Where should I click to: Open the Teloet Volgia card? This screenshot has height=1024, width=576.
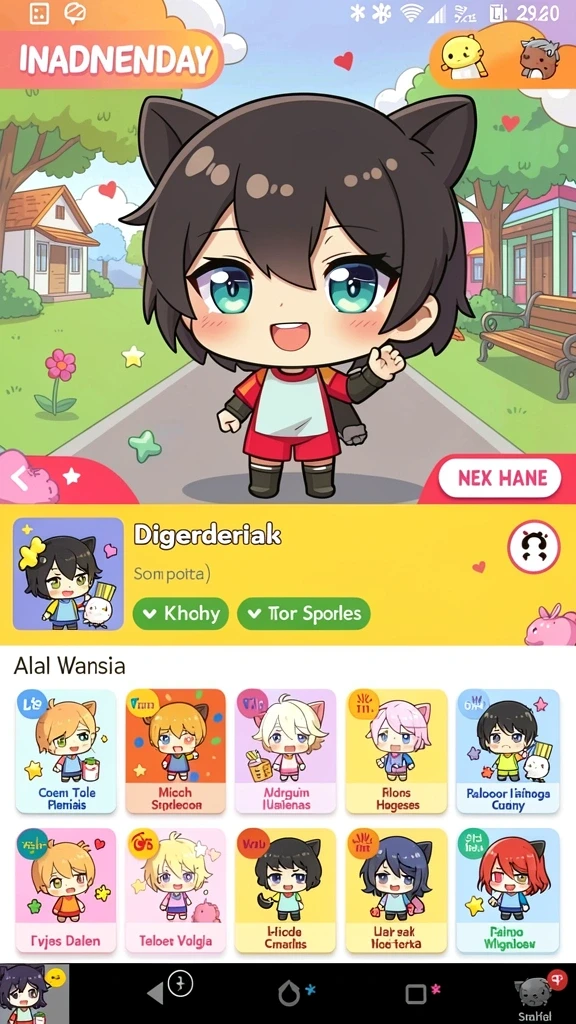pos(176,890)
